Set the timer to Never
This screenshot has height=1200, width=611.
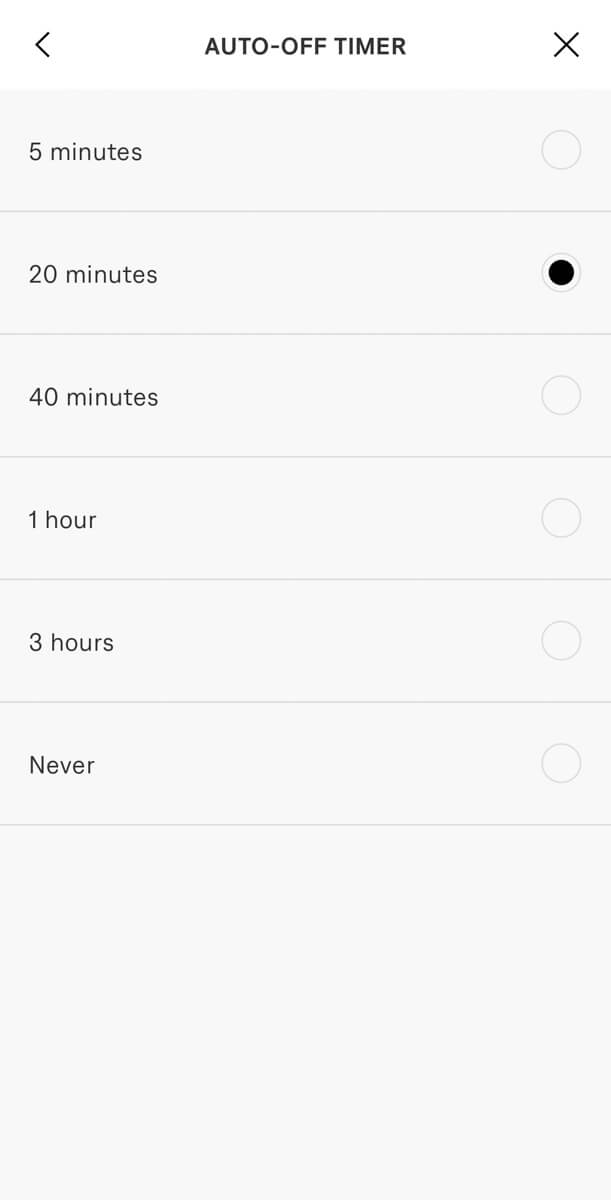(x=305, y=764)
